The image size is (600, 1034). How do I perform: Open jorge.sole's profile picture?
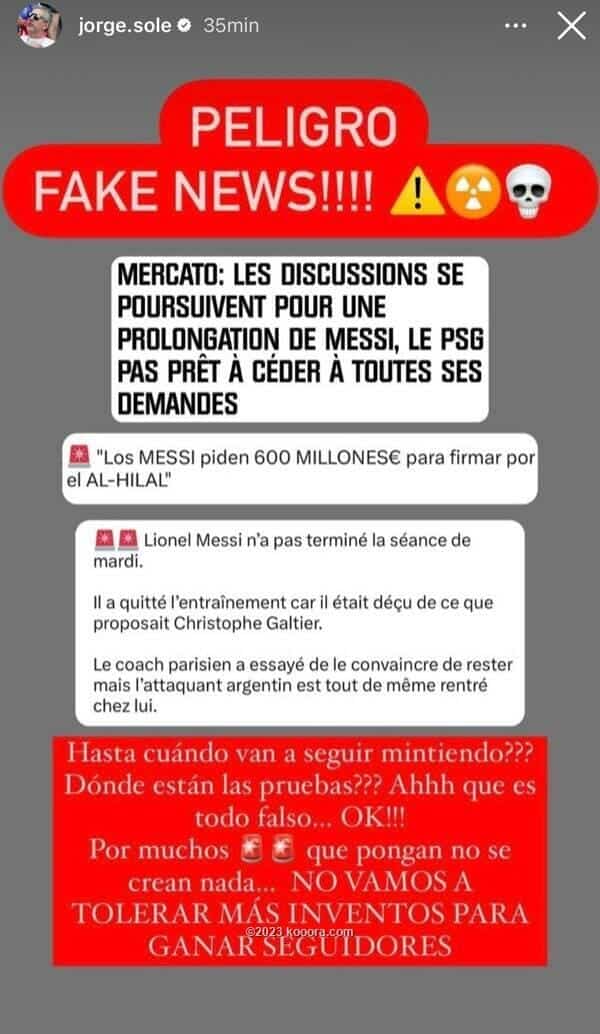click(37, 26)
